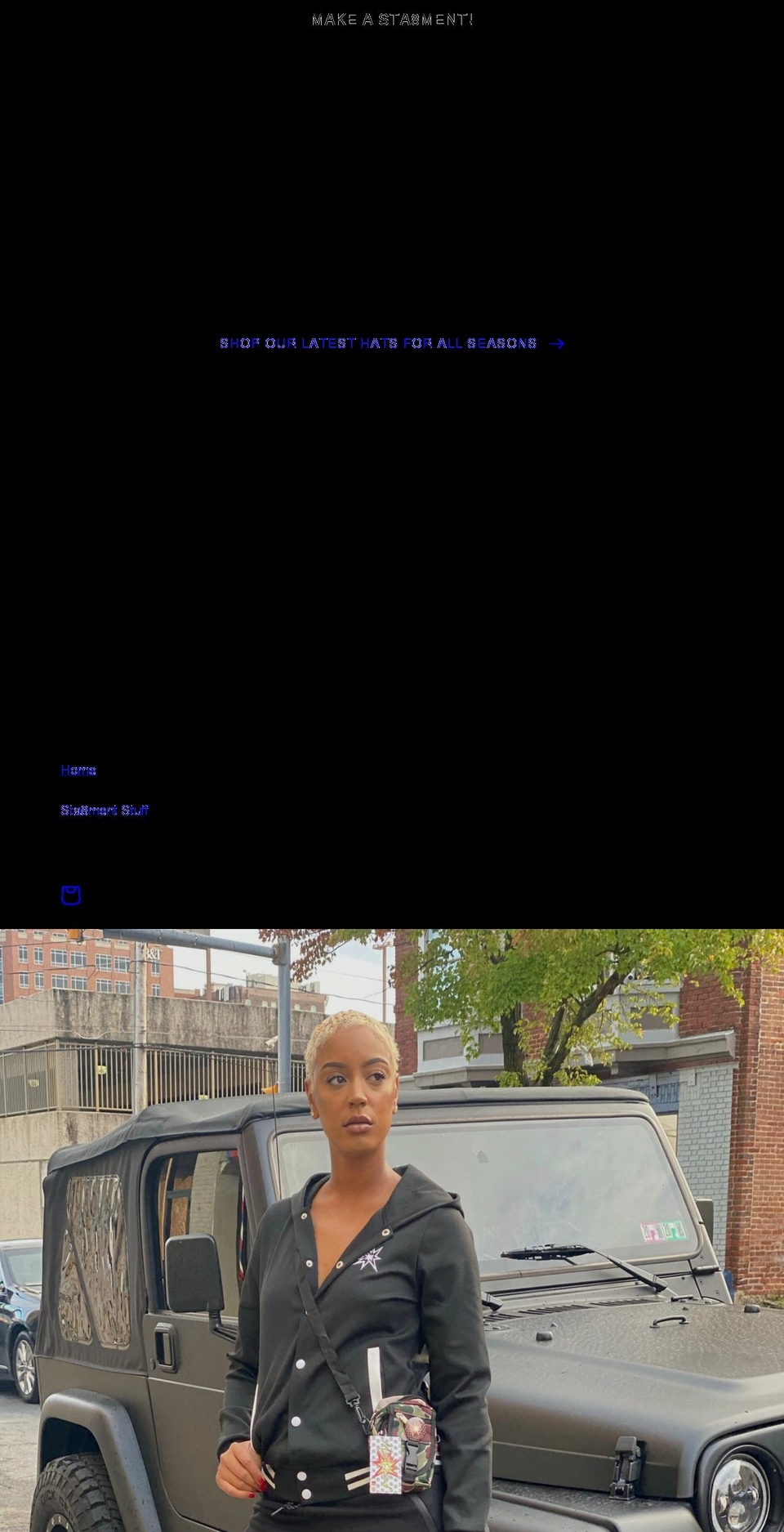Open the latest hats for all seasons link
Image resolution: width=784 pixels, height=1532 pixels.
(392, 343)
